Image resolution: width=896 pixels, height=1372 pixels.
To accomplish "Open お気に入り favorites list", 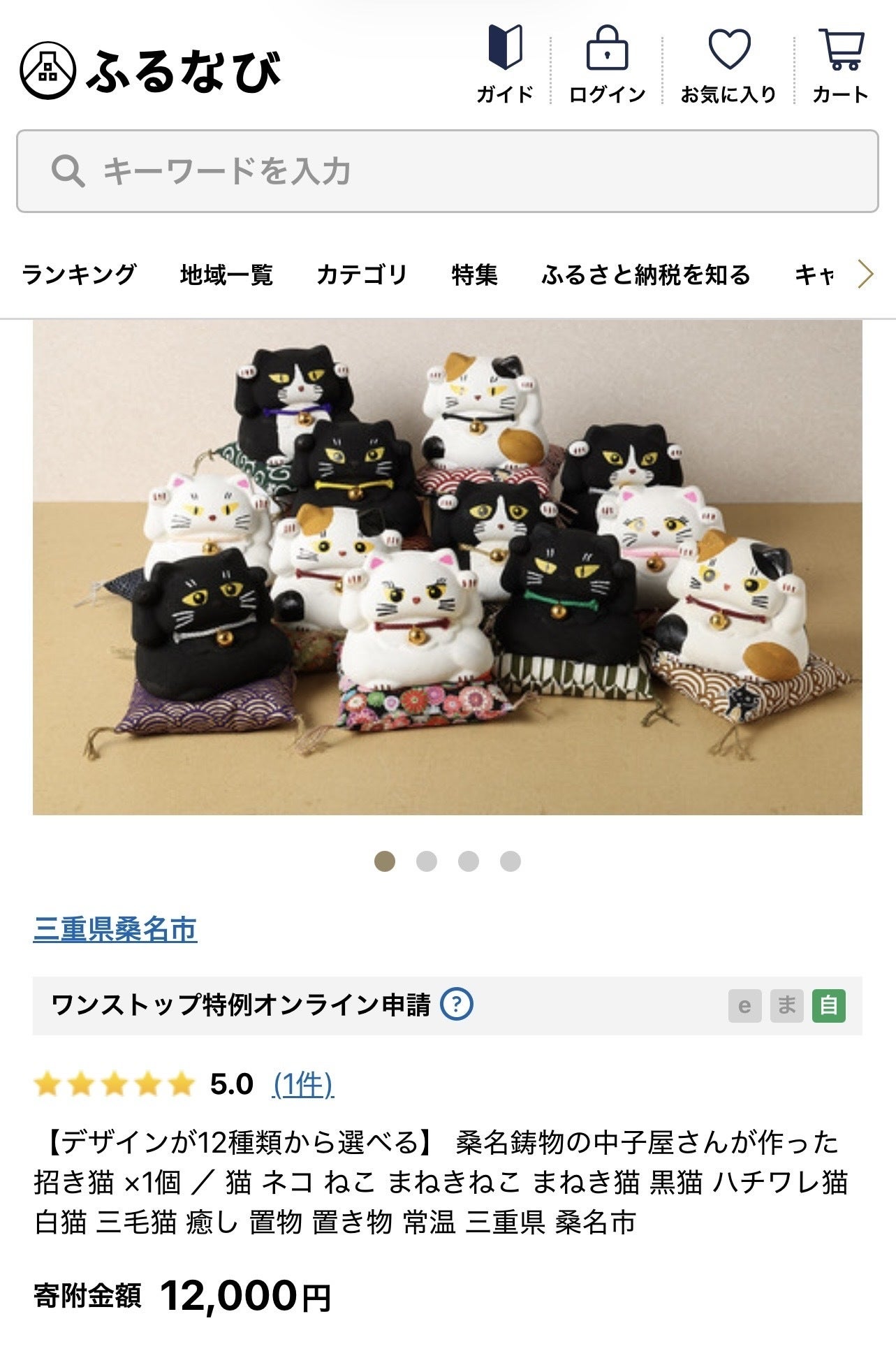I will [x=728, y=64].
